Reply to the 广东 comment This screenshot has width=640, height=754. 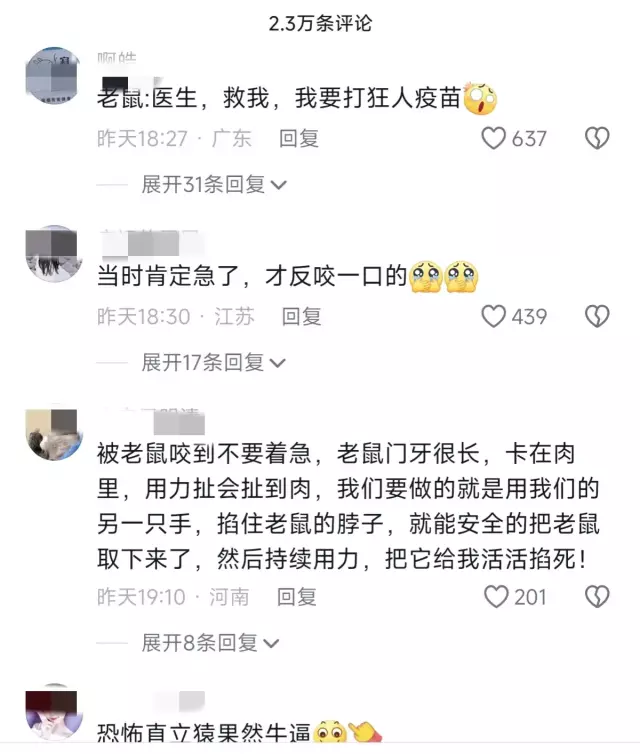tap(298, 138)
